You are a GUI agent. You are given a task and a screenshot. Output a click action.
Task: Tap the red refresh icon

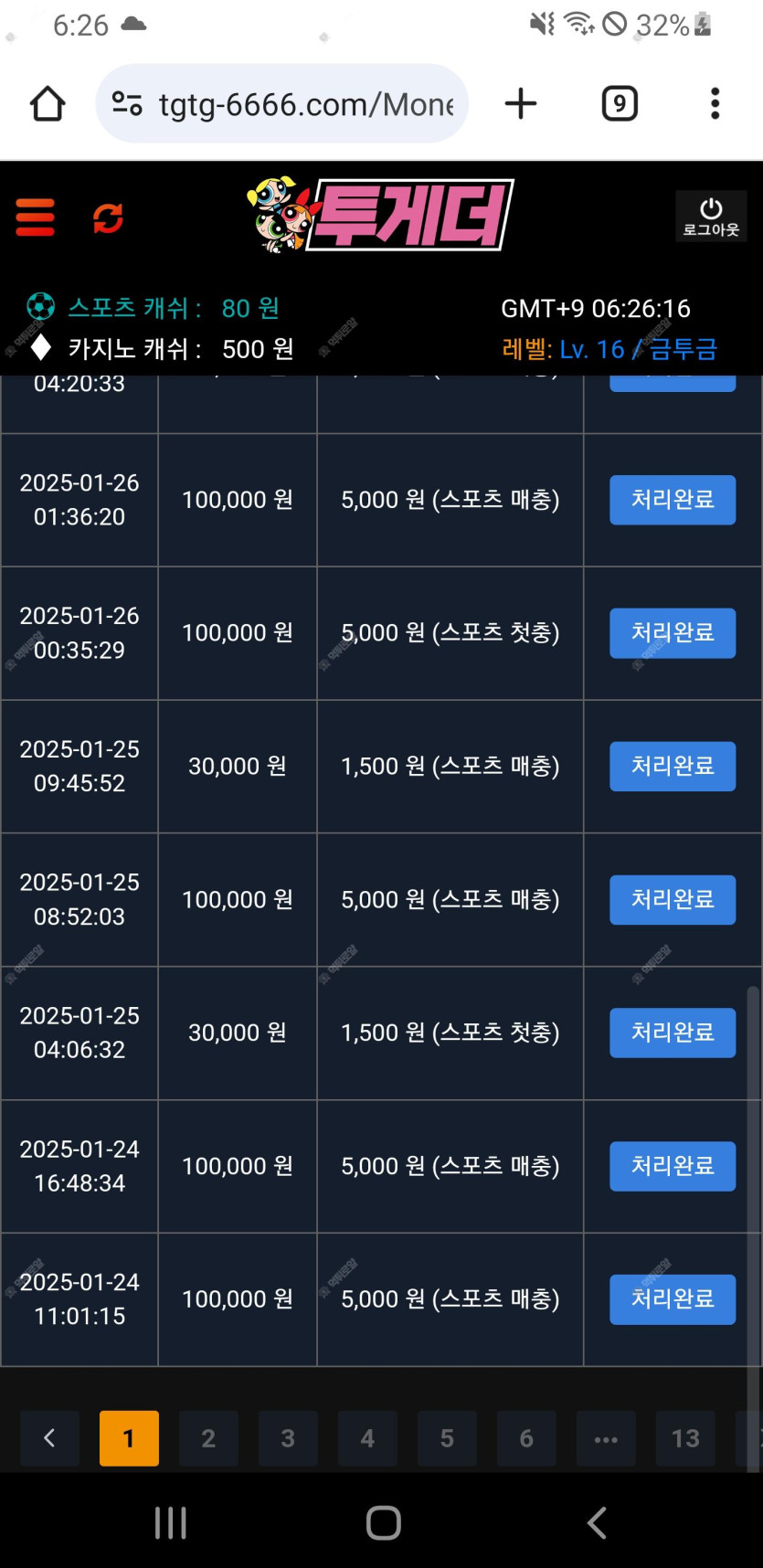click(x=108, y=217)
